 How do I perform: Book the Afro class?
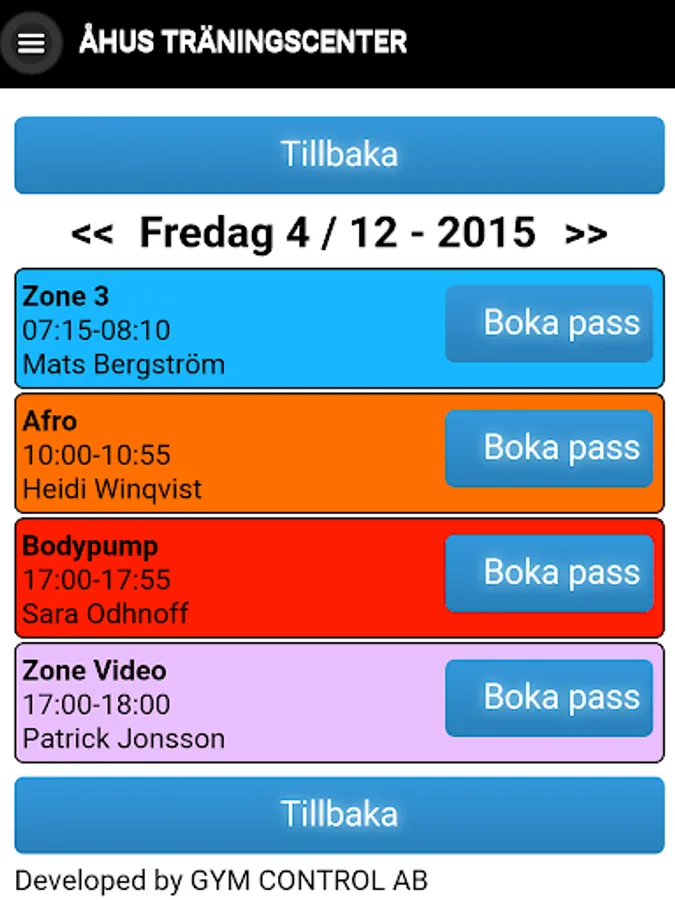549,448
